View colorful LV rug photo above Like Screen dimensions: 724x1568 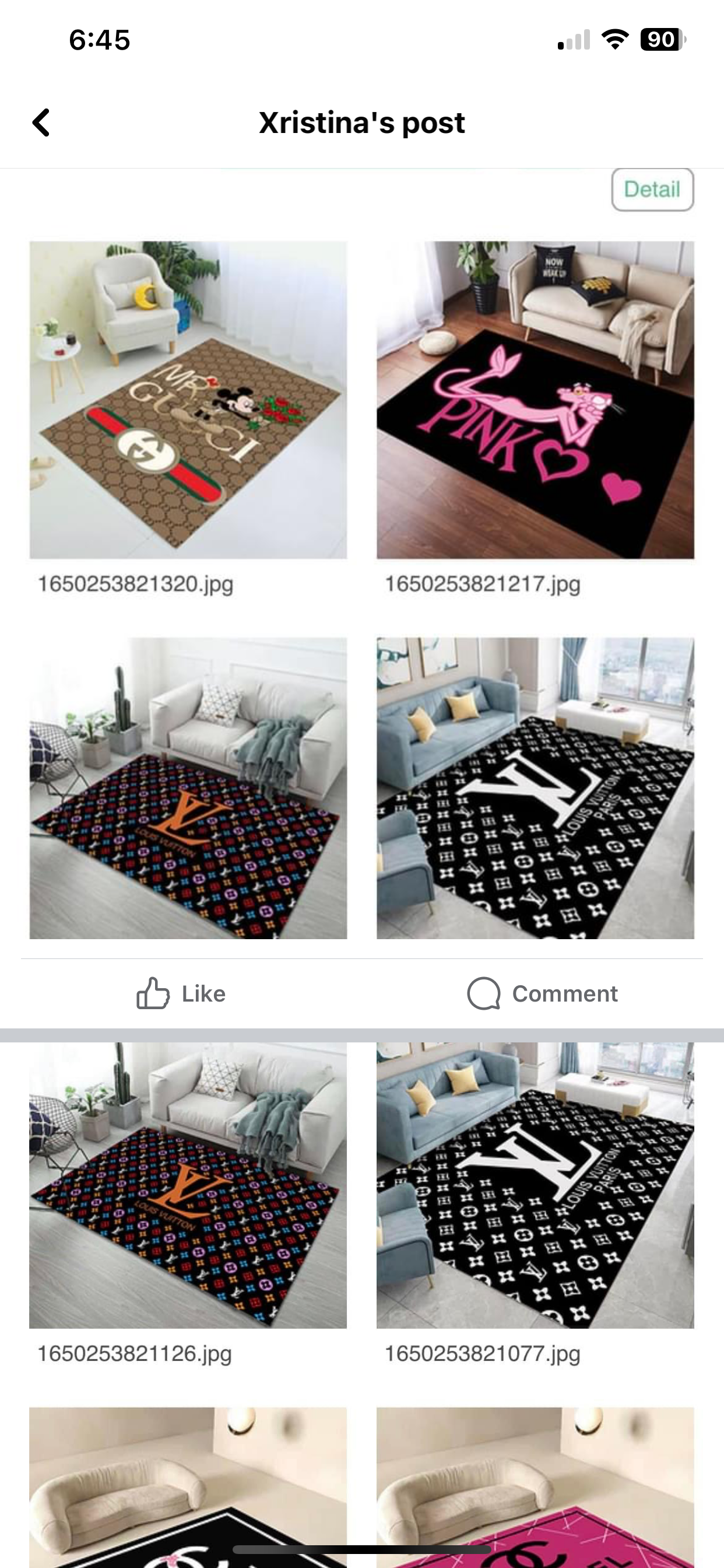[x=188, y=787]
